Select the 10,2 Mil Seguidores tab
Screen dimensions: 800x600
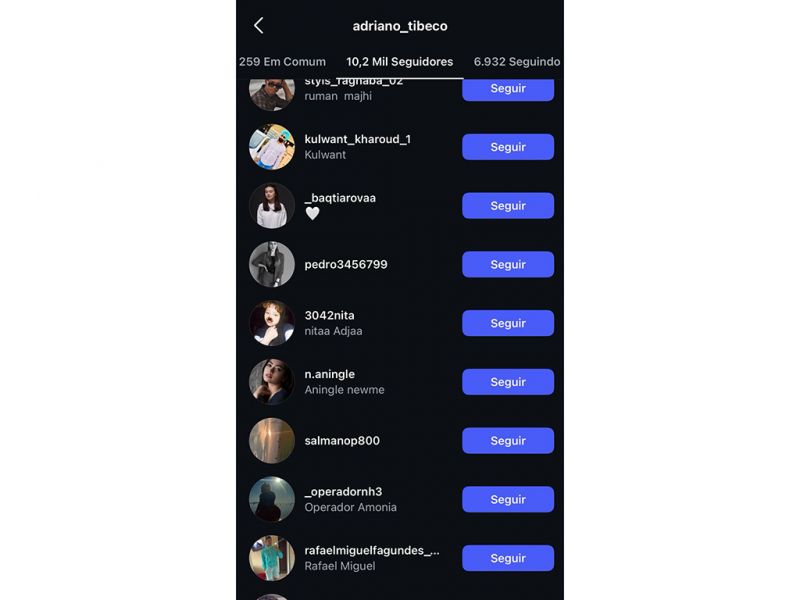399,62
